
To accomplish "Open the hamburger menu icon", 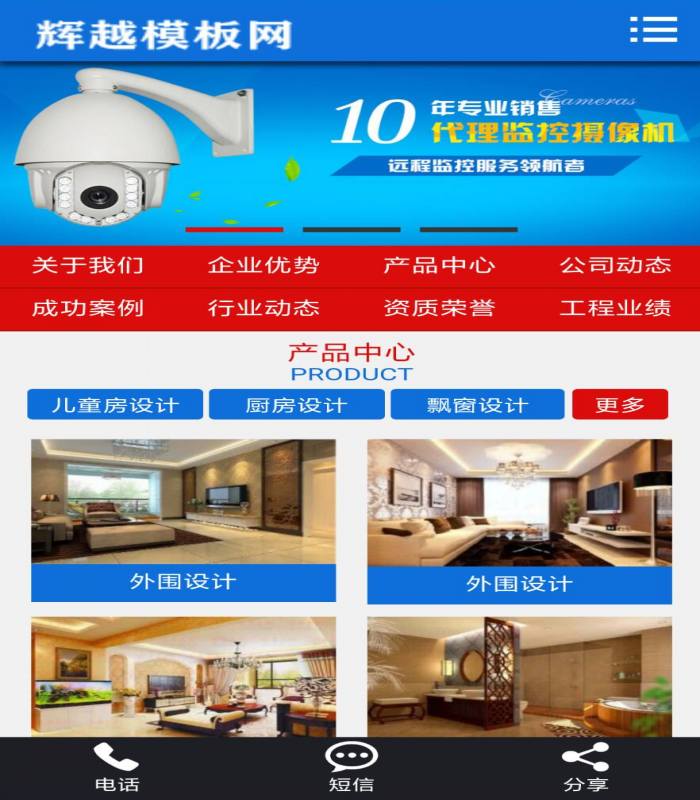I will pyautogui.click(x=653, y=29).
